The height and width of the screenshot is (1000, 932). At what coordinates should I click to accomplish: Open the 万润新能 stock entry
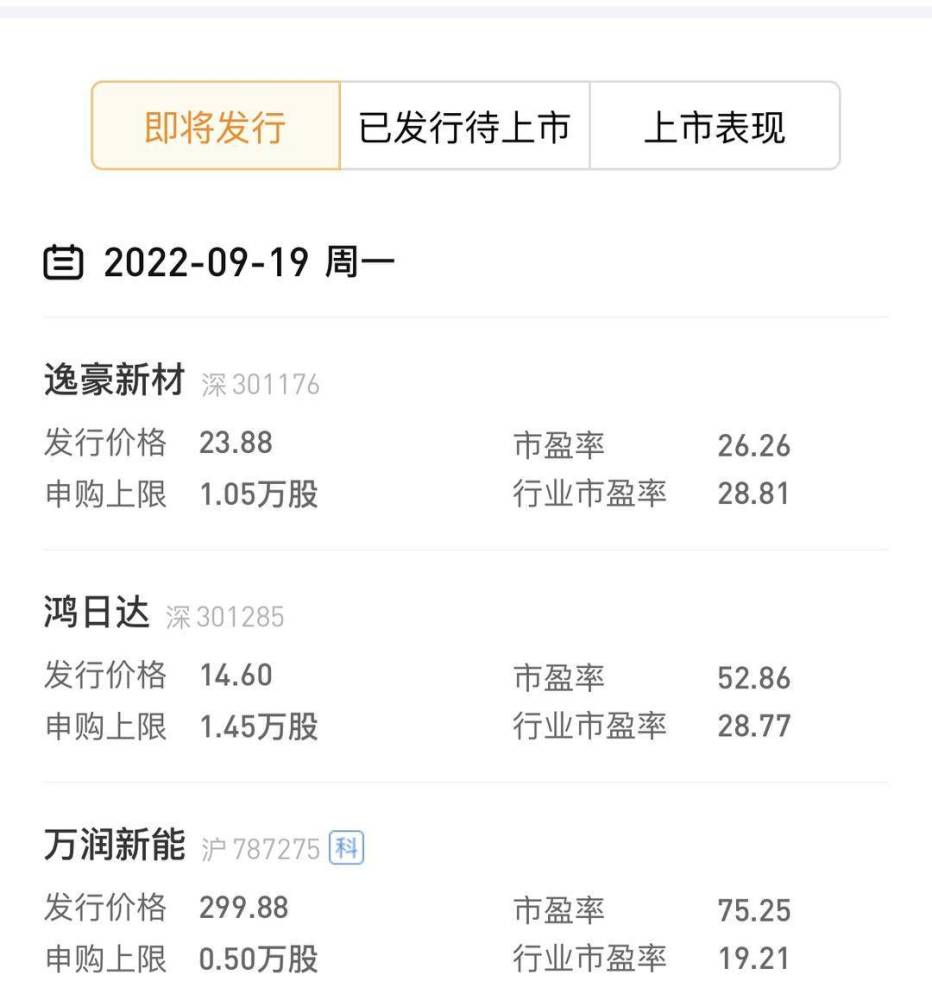115,847
